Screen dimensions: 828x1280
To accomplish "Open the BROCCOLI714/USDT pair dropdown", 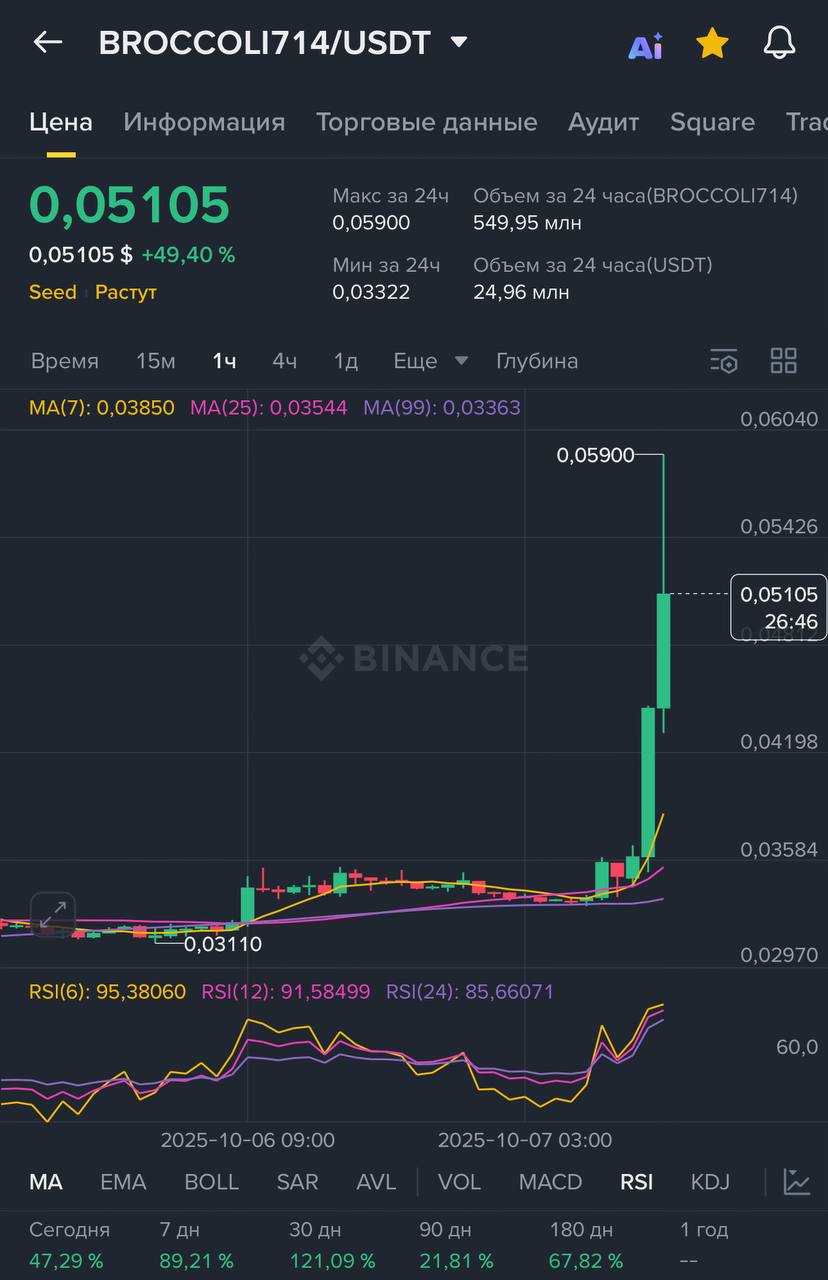I will coord(459,42).
